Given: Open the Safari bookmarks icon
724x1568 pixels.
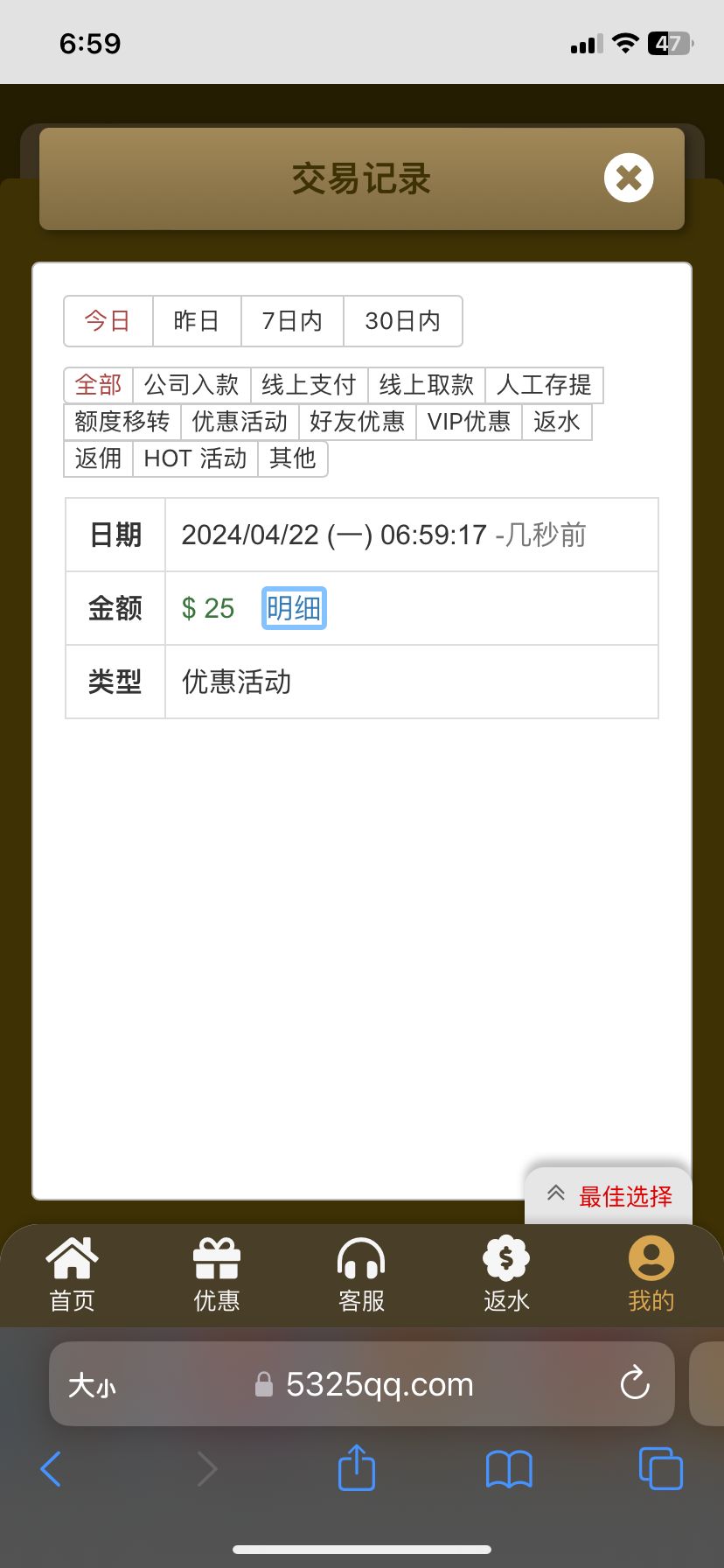Looking at the screenshot, I should coord(509,1469).
